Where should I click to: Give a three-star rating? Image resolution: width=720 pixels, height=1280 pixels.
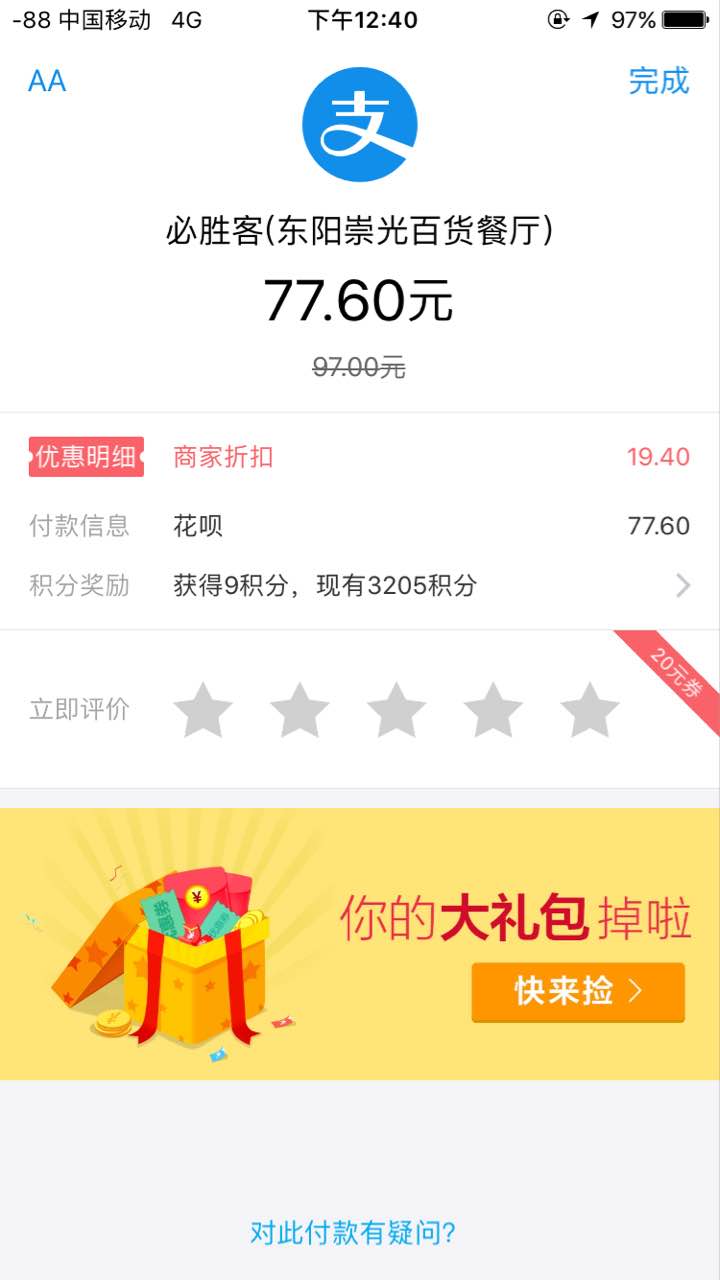pos(396,710)
